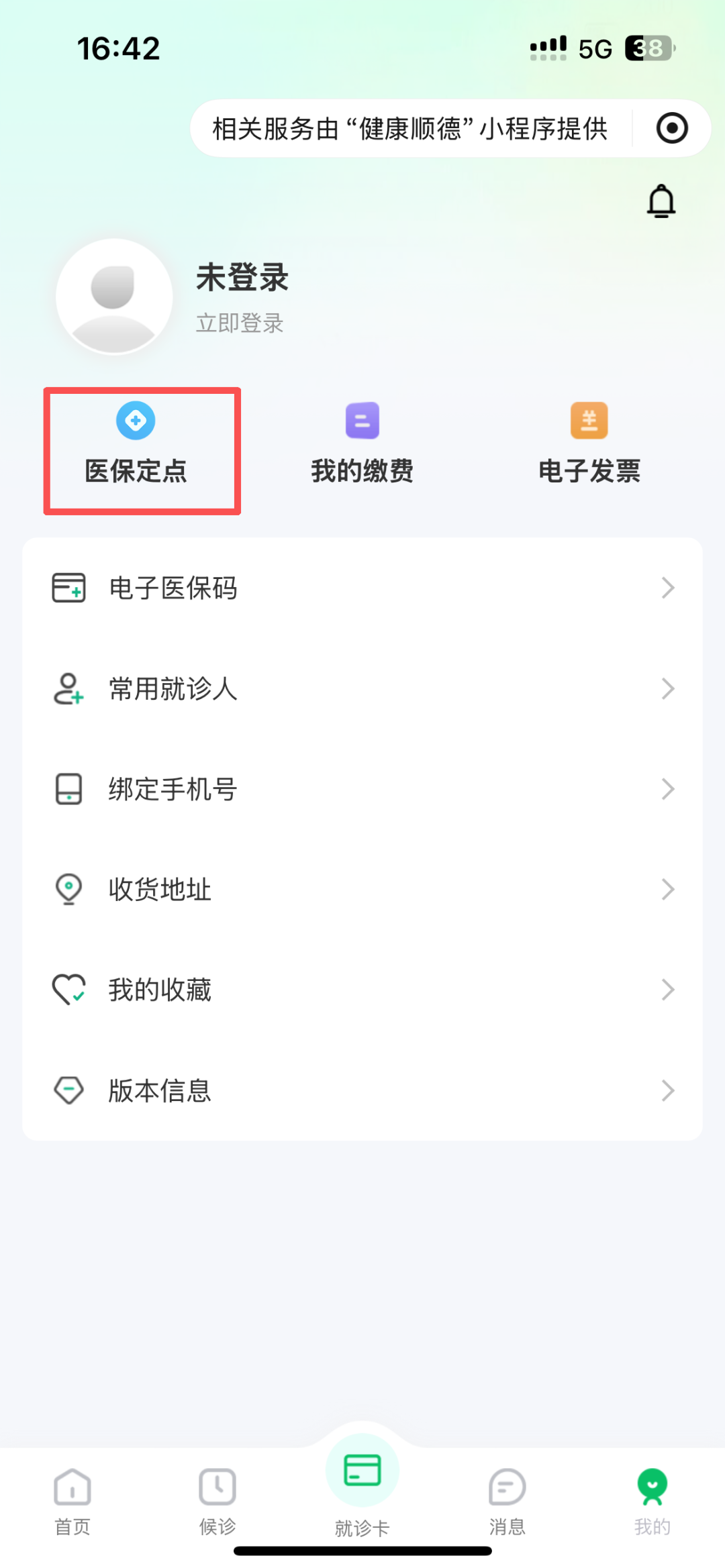Image resolution: width=725 pixels, height=1568 pixels.
Task: View 我的收藏 list
Action: click(x=362, y=990)
